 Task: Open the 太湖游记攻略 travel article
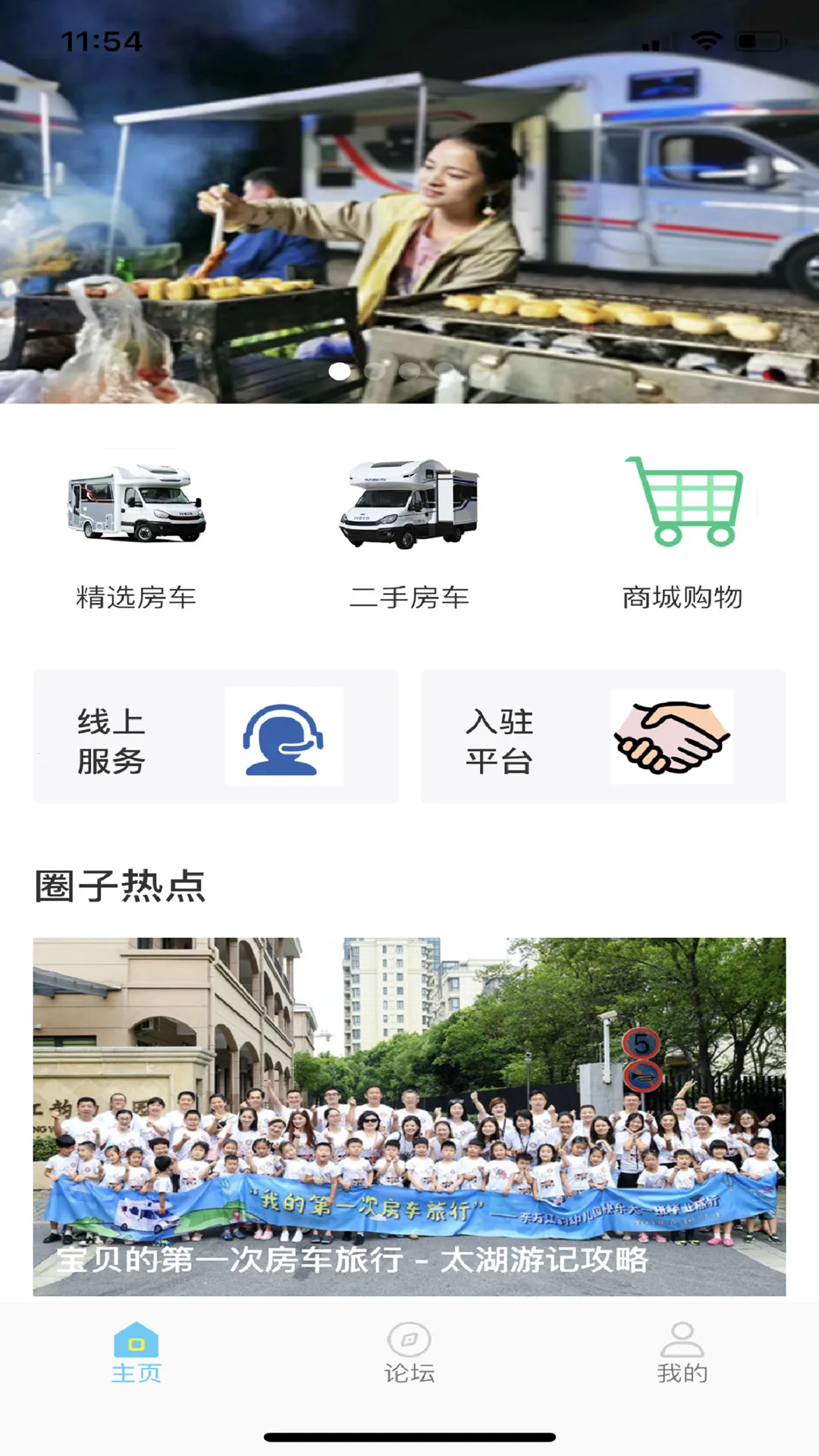coord(409,1116)
